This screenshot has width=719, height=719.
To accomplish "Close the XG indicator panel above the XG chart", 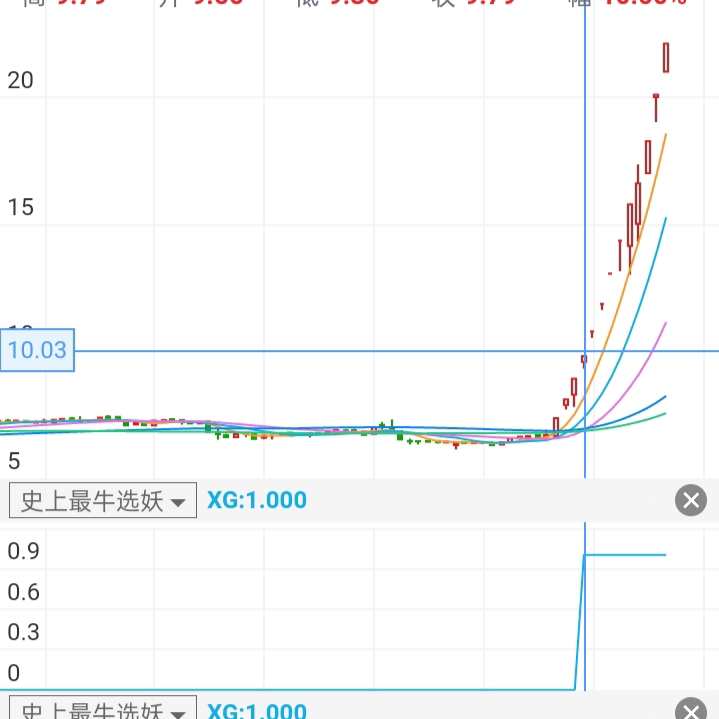I will click(690, 500).
